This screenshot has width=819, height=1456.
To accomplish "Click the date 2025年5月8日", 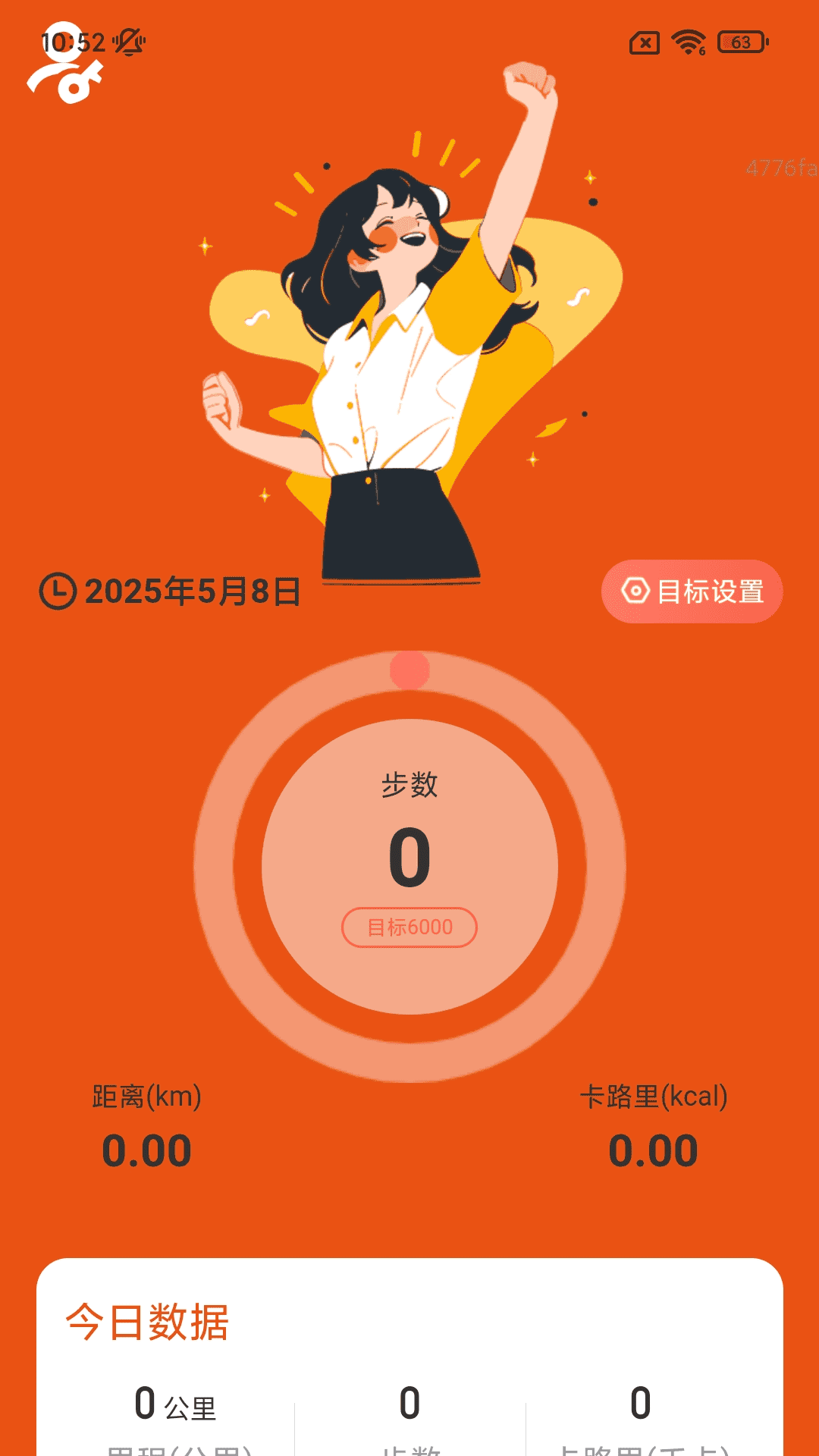I will (x=192, y=592).
